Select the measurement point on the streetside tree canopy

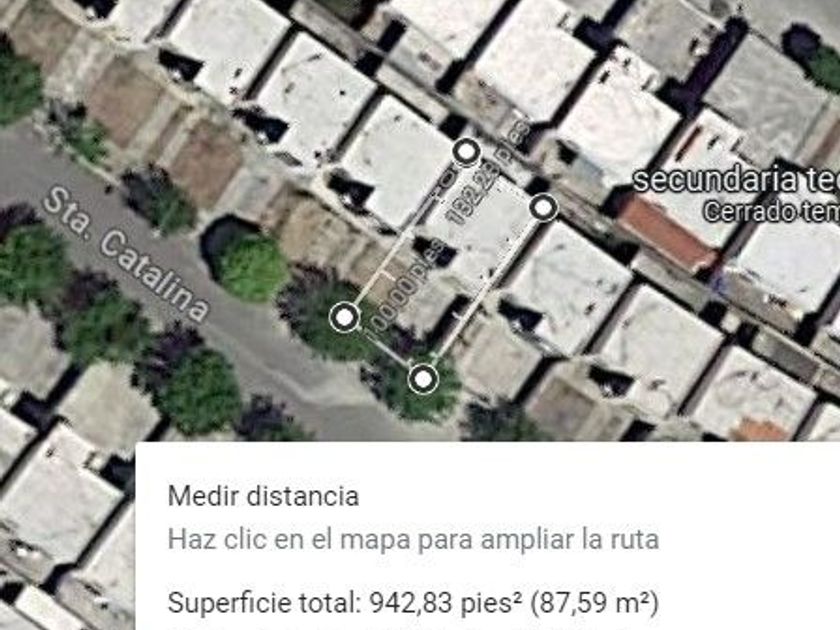coord(424,378)
